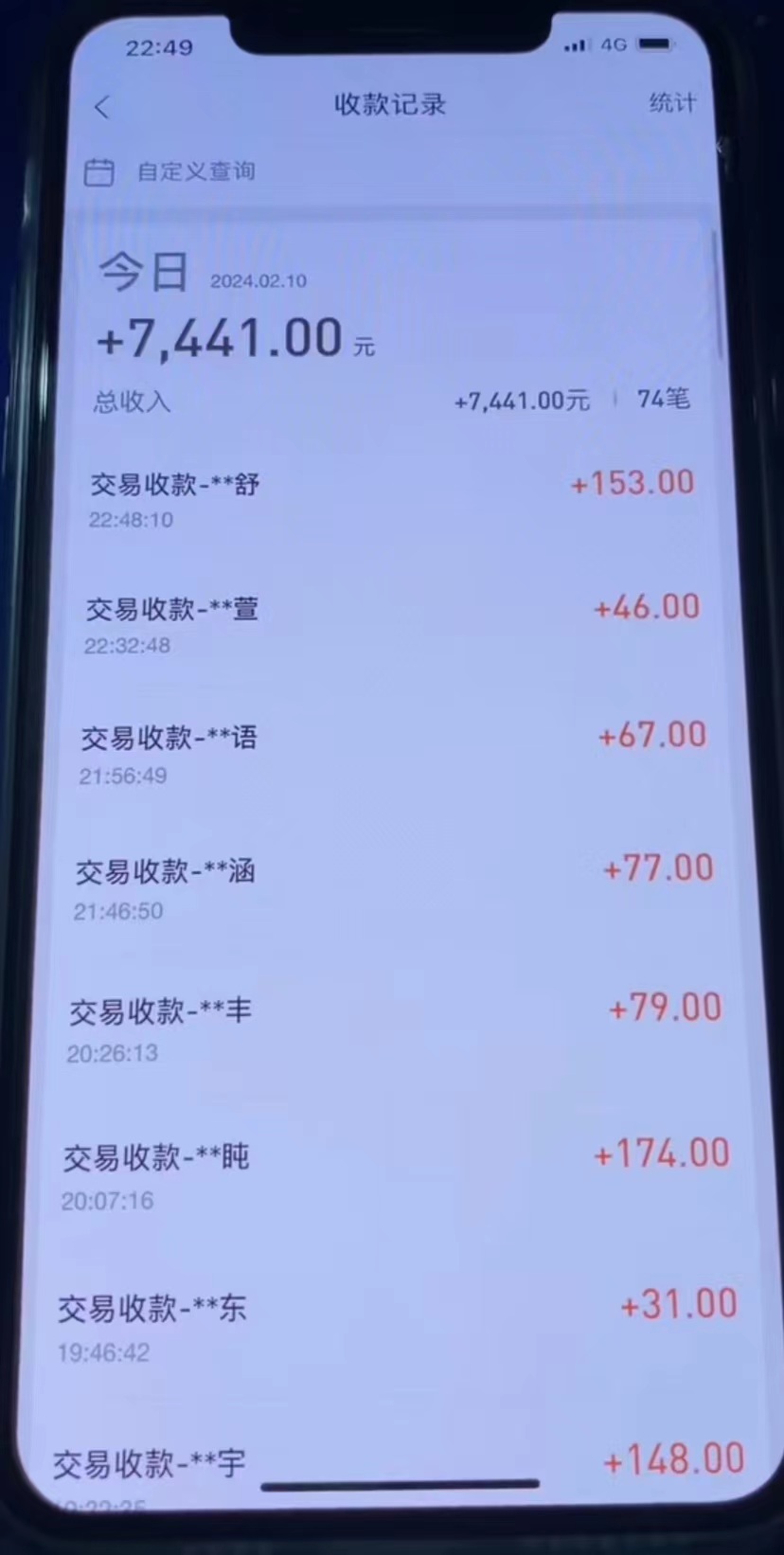
Task: Open the +46.00 transaction from **萱
Action: pyautogui.click(x=392, y=625)
